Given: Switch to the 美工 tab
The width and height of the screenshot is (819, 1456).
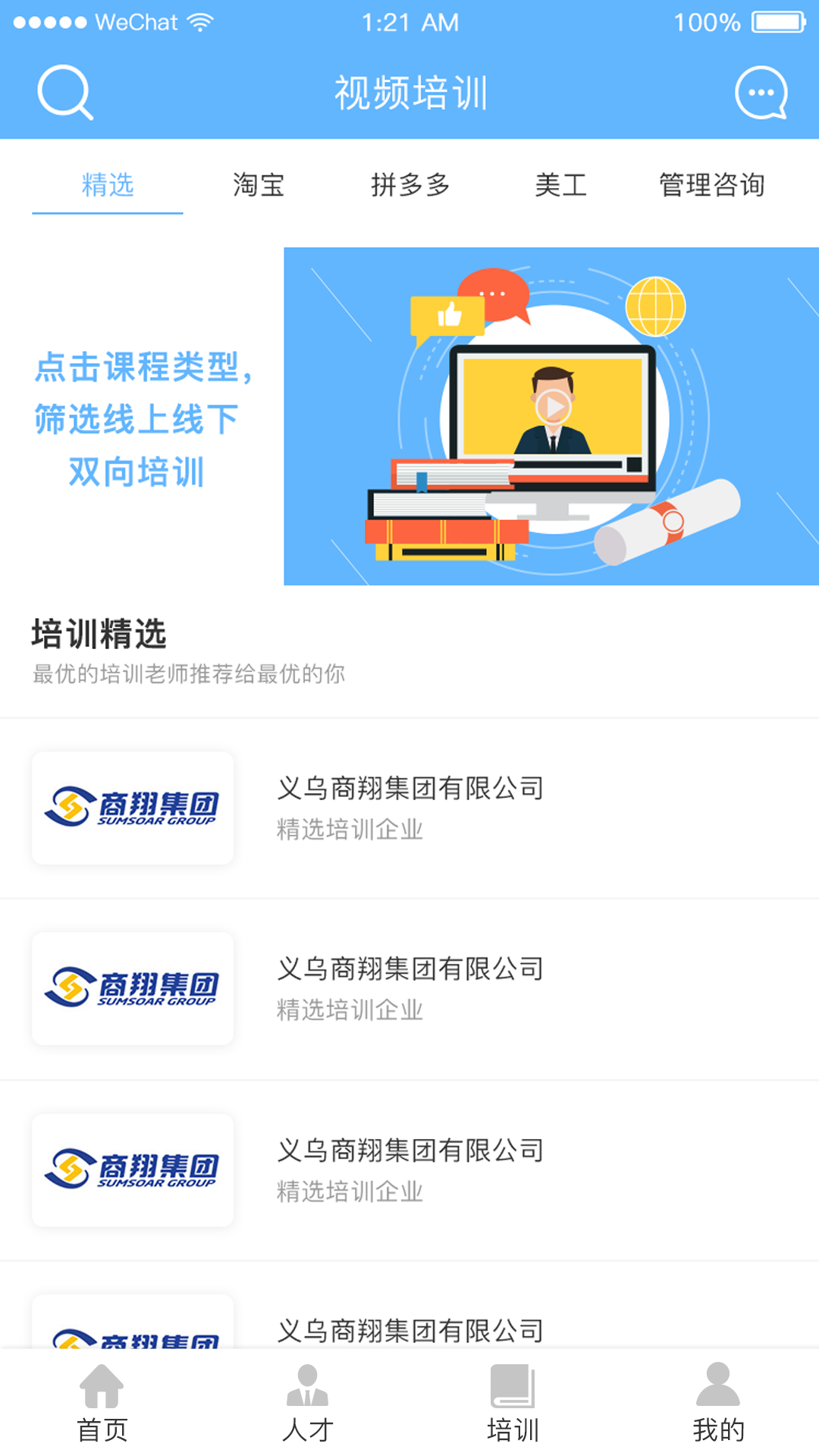Looking at the screenshot, I should coord(561,184).
